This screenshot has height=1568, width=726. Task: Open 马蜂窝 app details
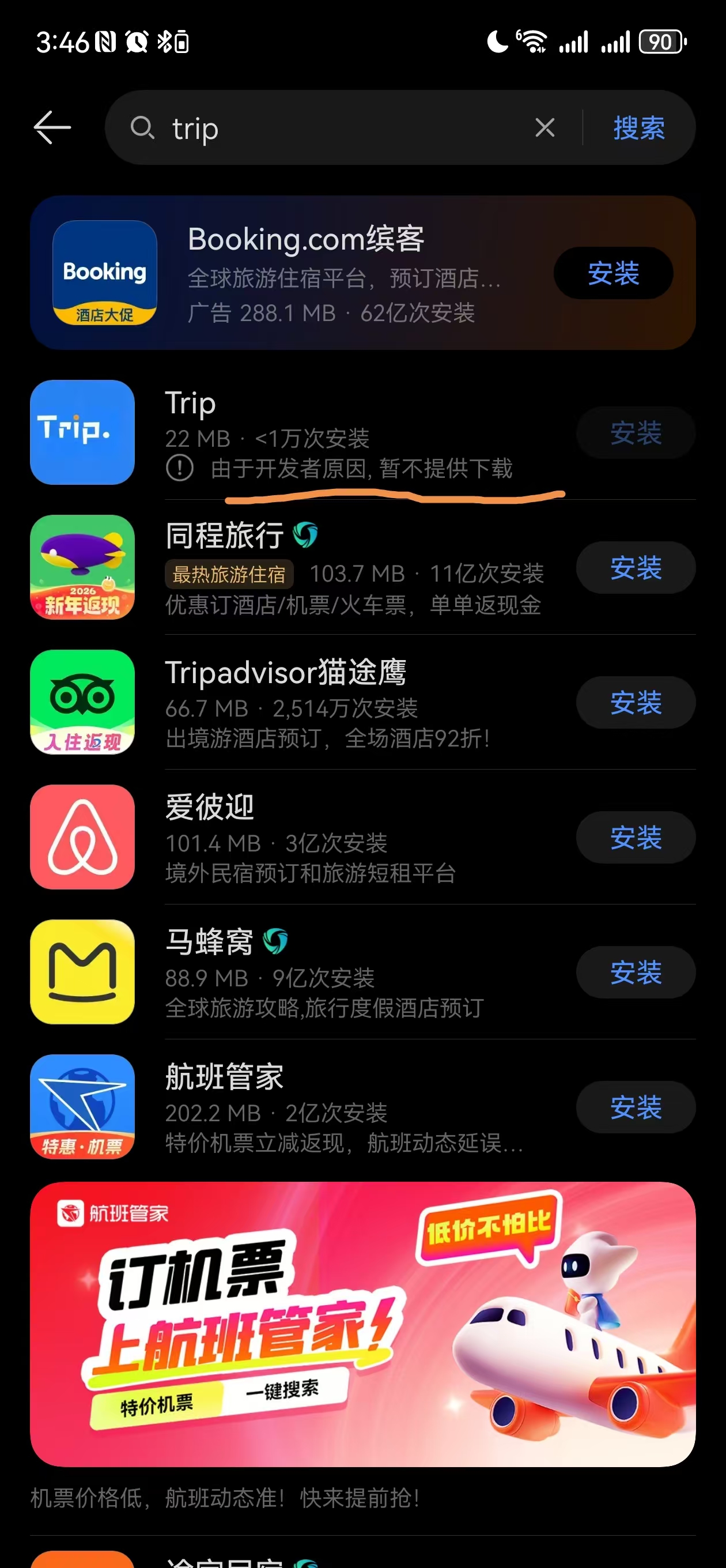tap(353, 973)
